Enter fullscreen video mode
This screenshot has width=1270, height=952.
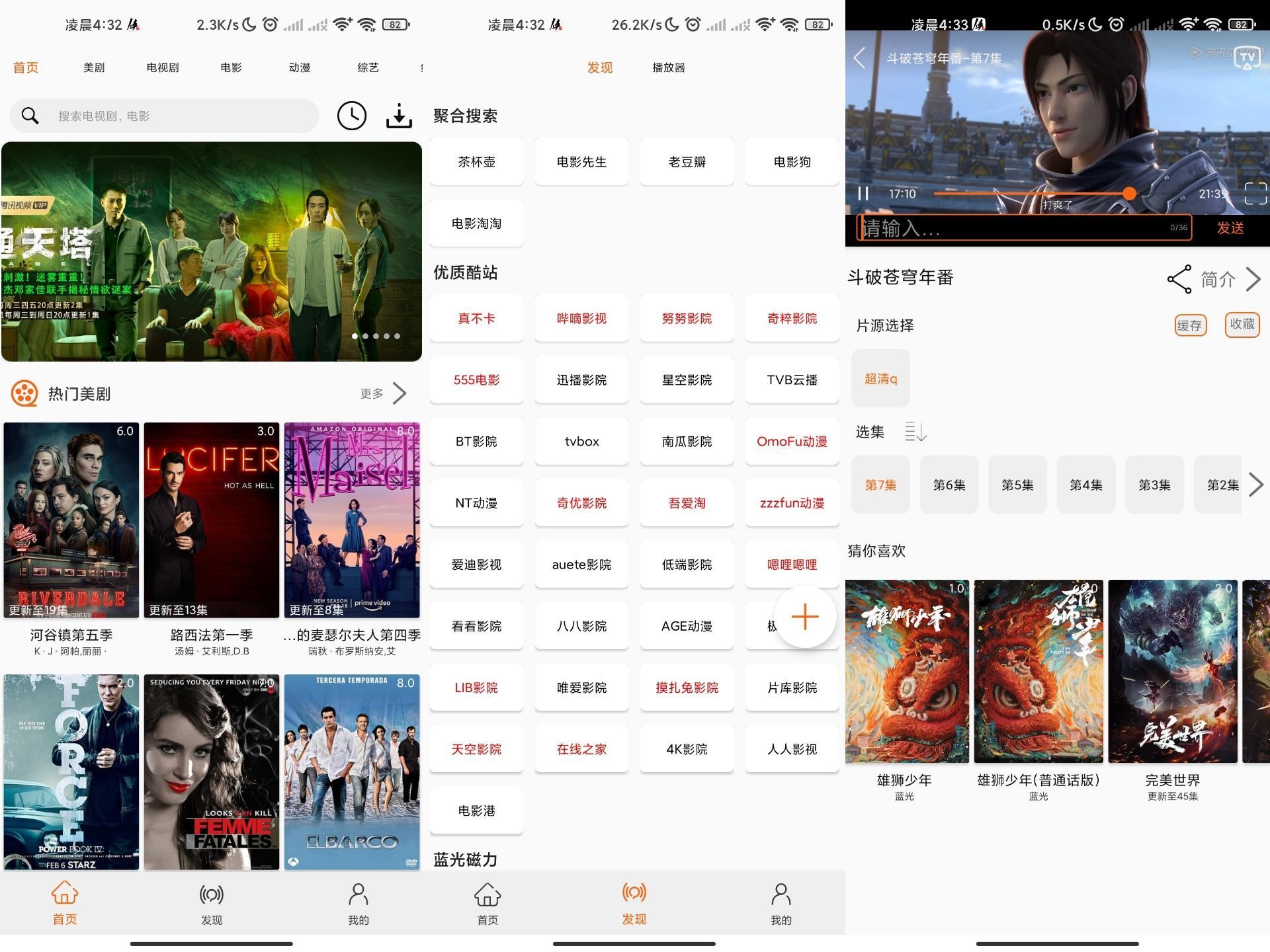[1255, 194]
